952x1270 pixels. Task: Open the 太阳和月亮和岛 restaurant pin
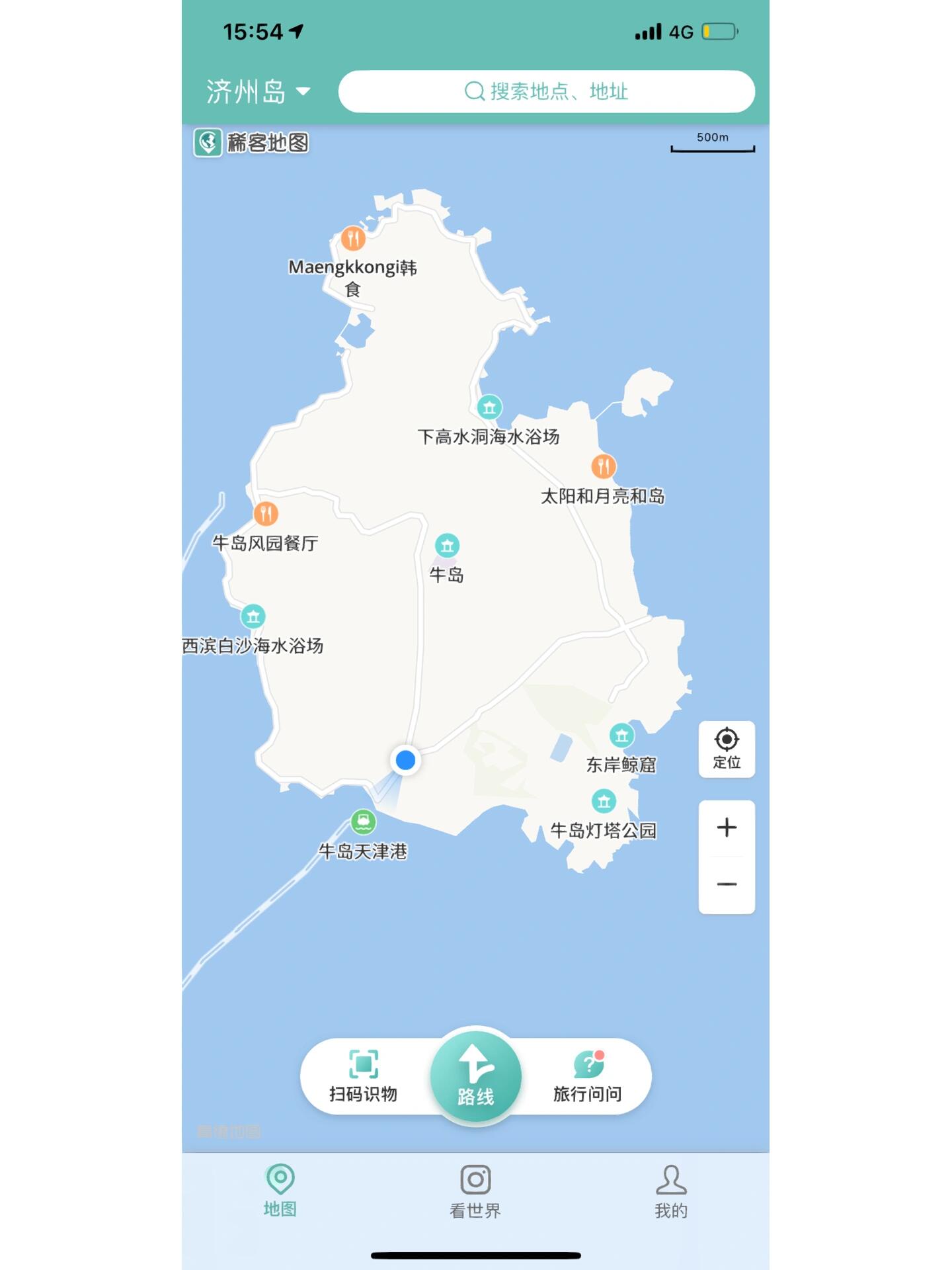pyautogui.click(x=603, y=466)
